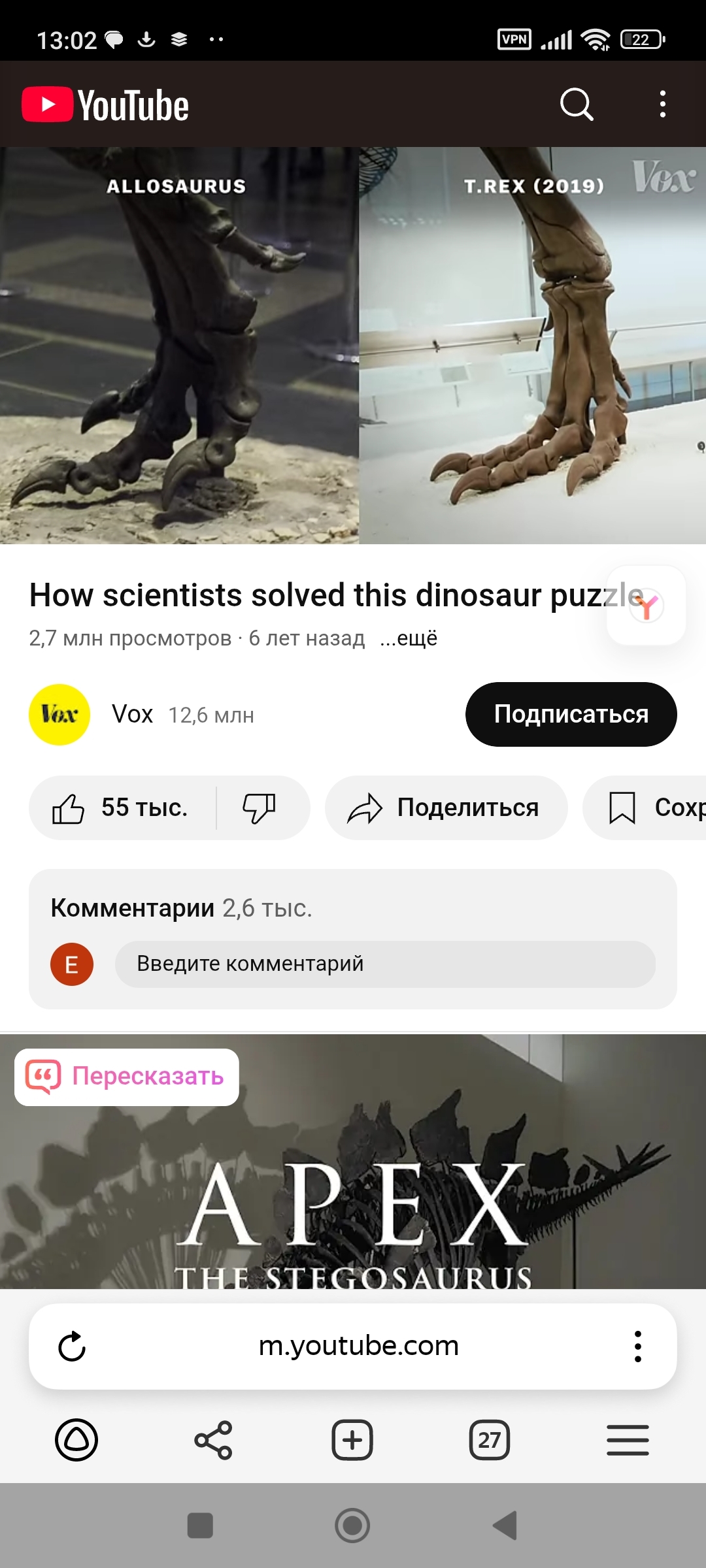The image size is (706, 1568).
Task: Tap the Введите комментарий field
Action: 384,964
